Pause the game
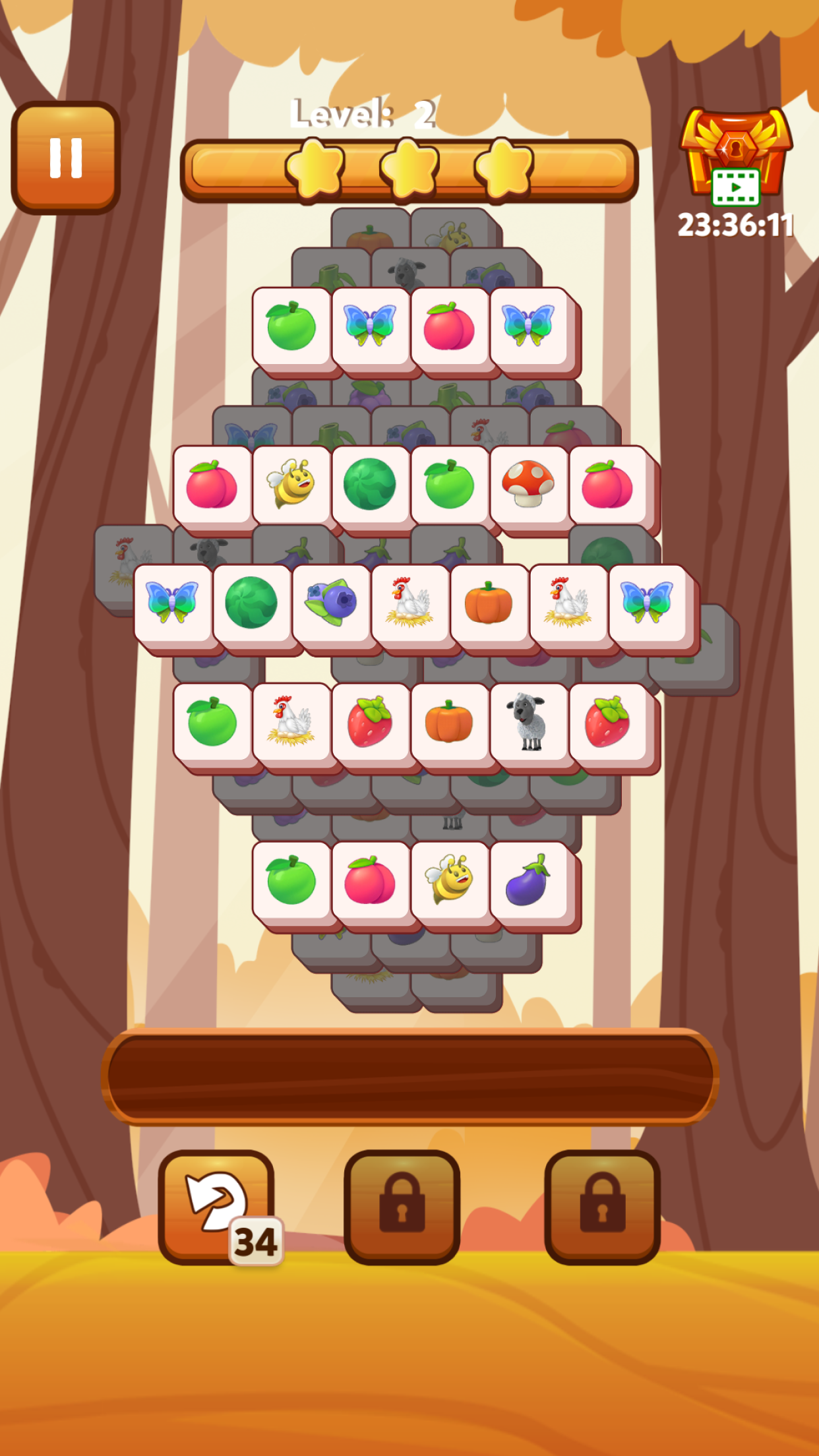Viewport: 819px width, 1456px height. click(65, 158)
